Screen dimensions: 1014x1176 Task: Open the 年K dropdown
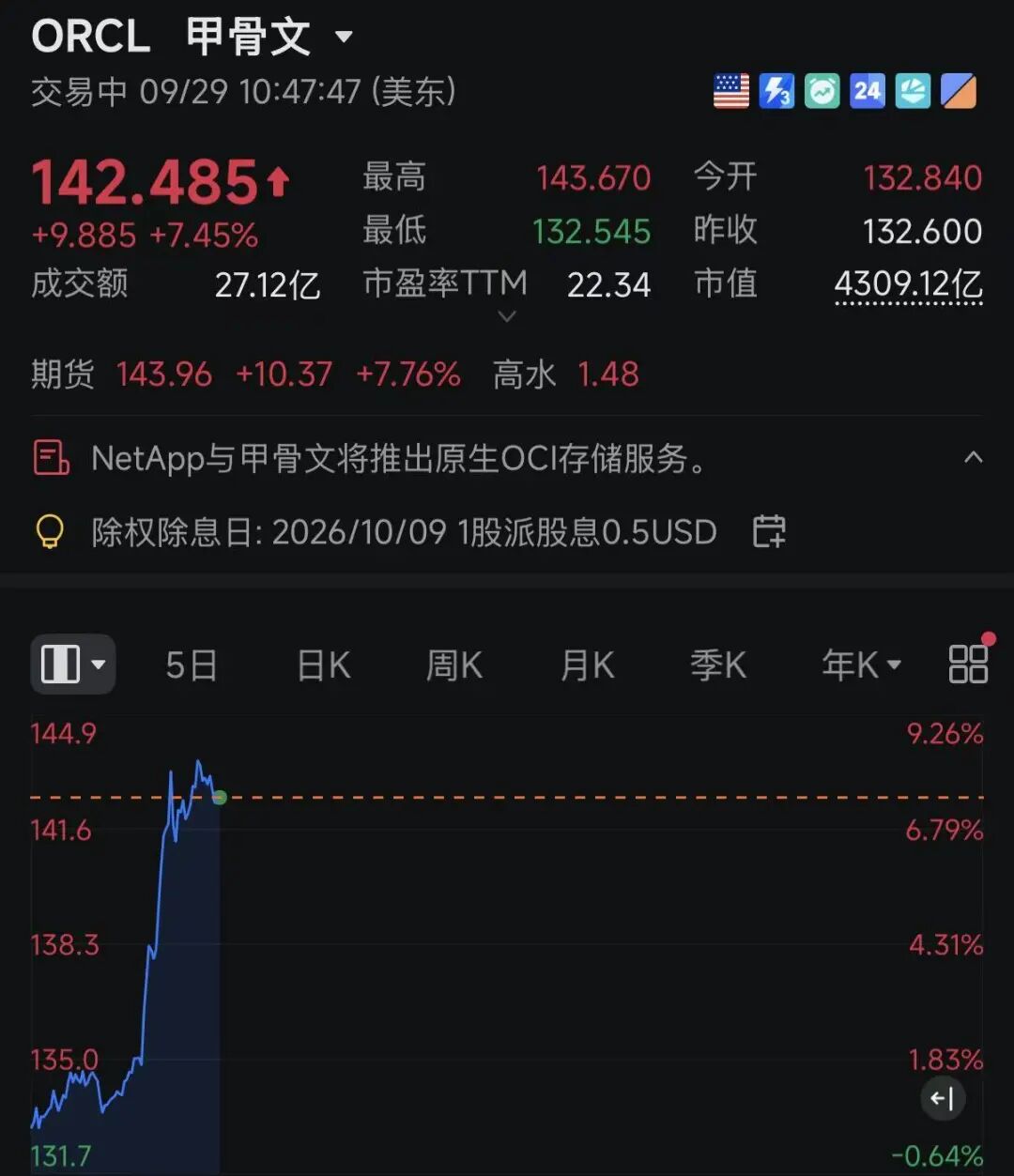pos(861,665)
